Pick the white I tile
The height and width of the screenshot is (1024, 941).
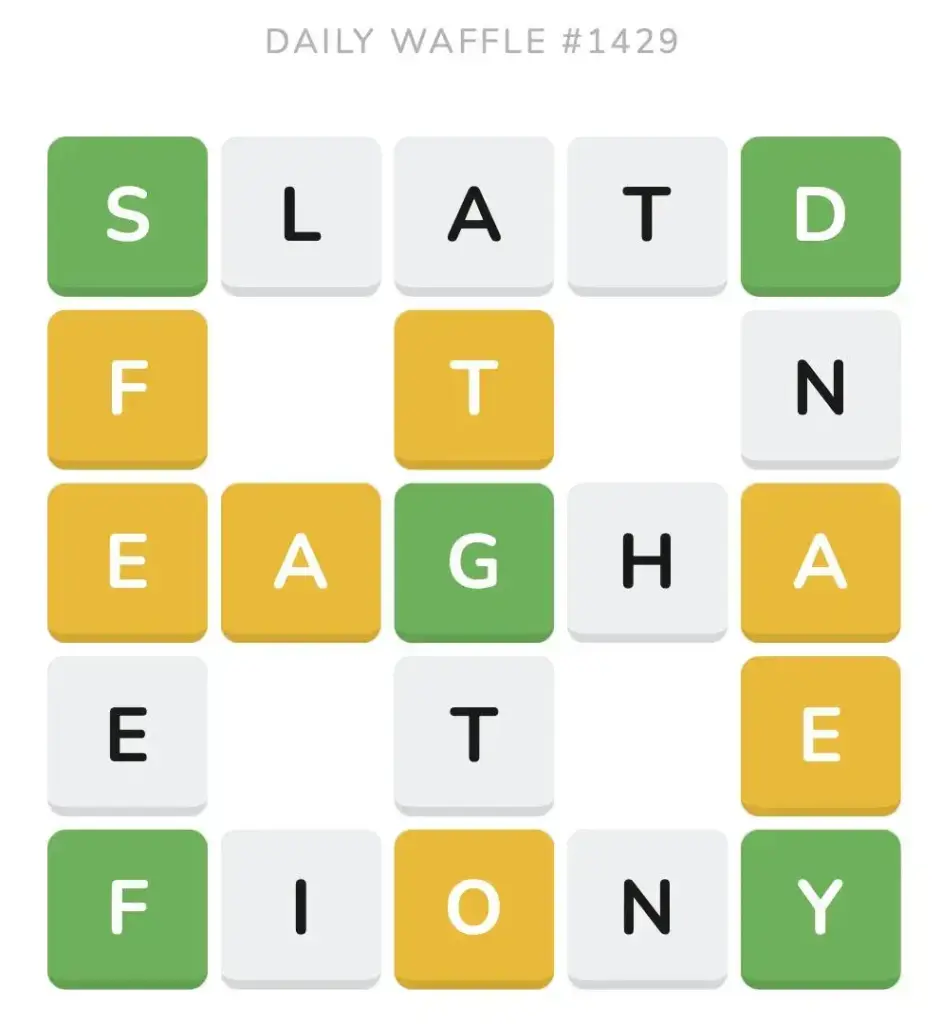tap(300, 908)
